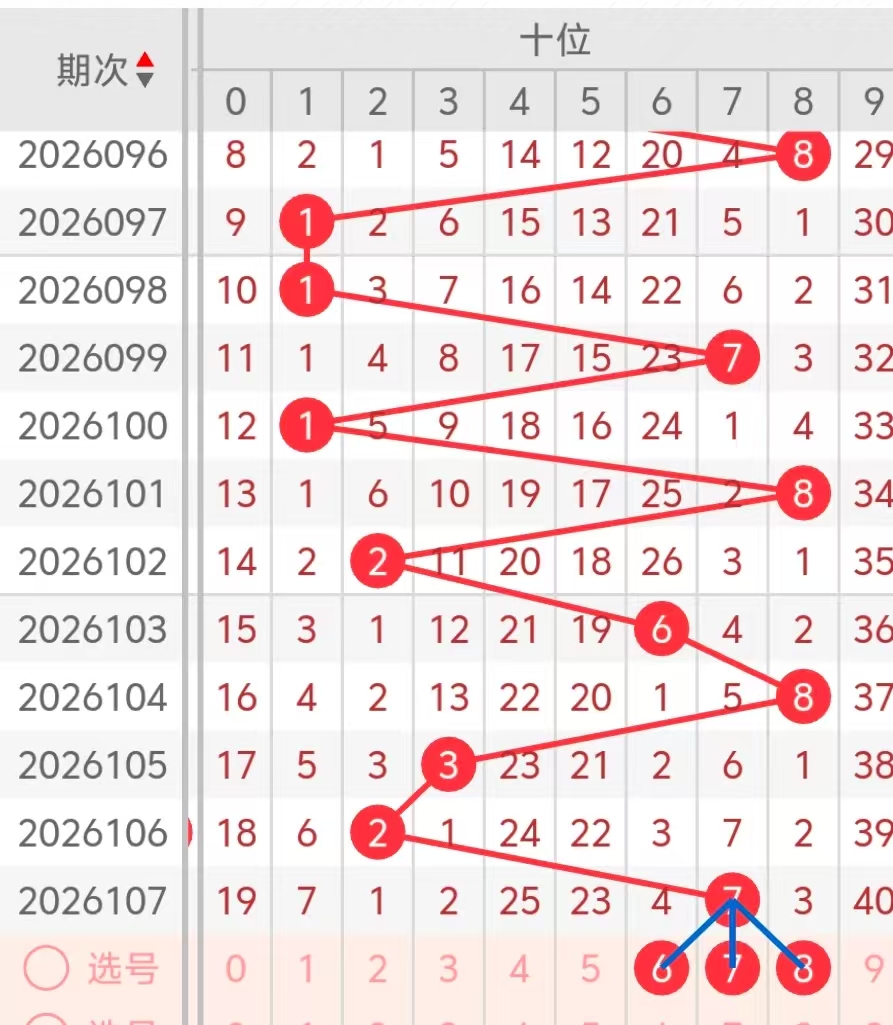893x1025 pixels.
Task: Pick number 5 in the 选号 row
Action: (590, 968)
